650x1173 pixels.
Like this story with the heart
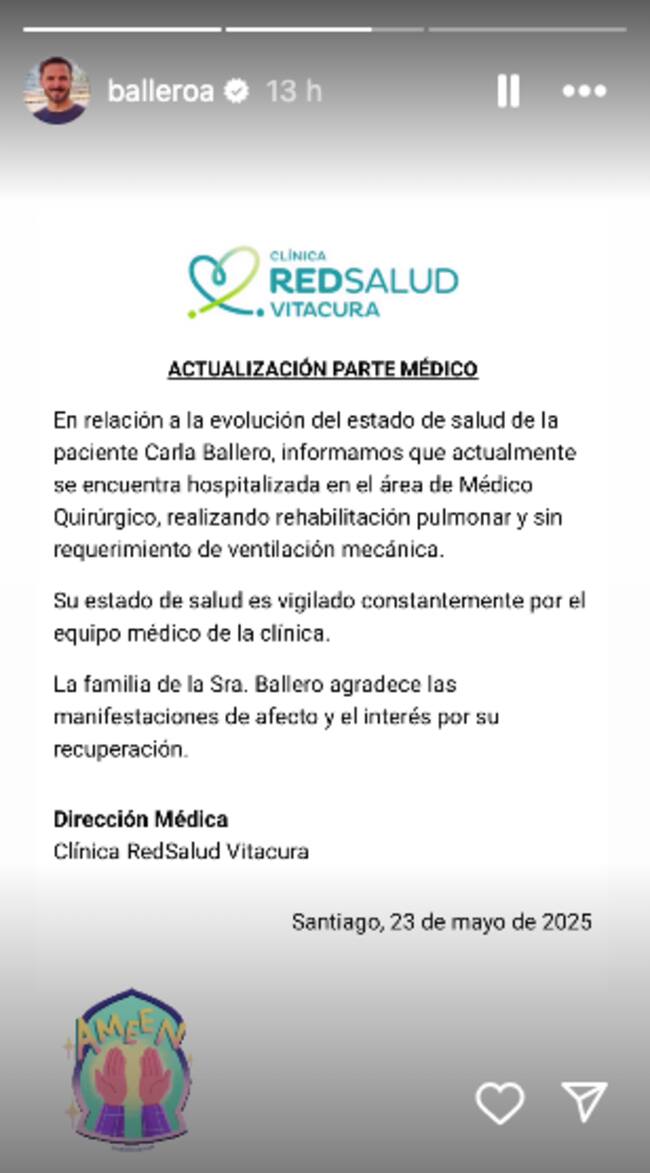click(499, 1102)
